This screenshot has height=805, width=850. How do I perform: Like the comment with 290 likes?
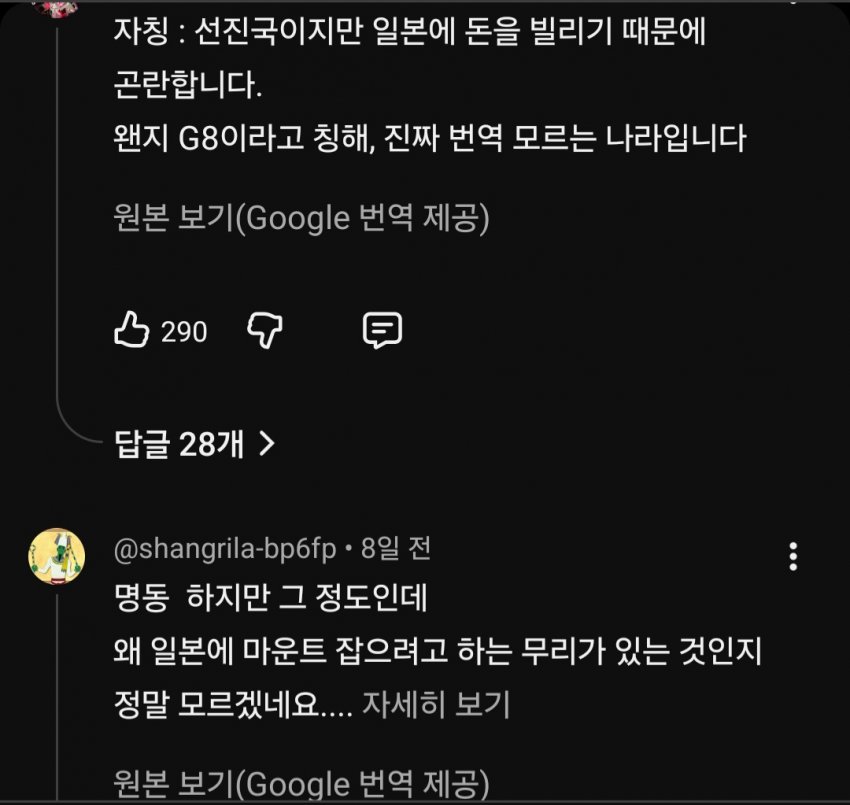pyautogui.click(x=131, y=329)
